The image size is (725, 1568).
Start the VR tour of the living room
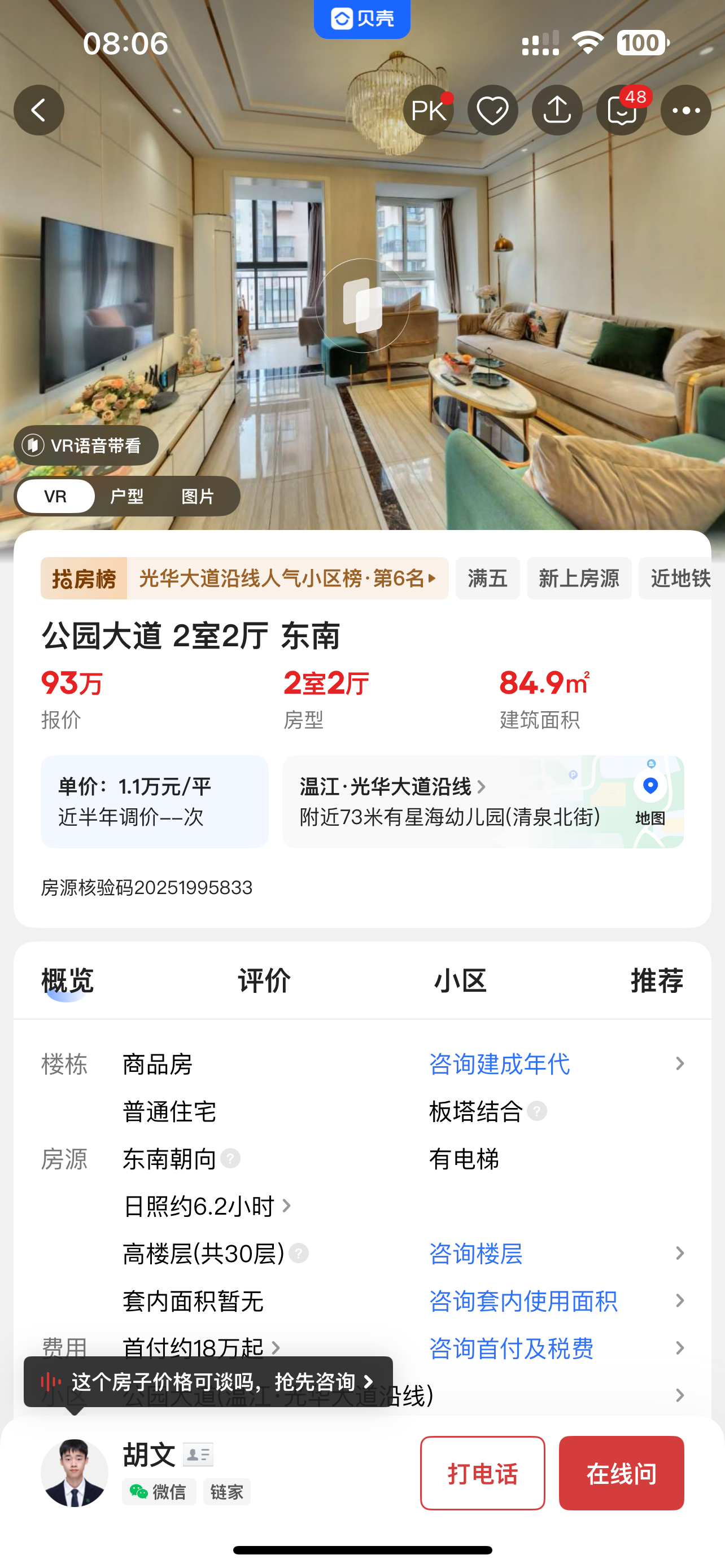tap(362, 305)
